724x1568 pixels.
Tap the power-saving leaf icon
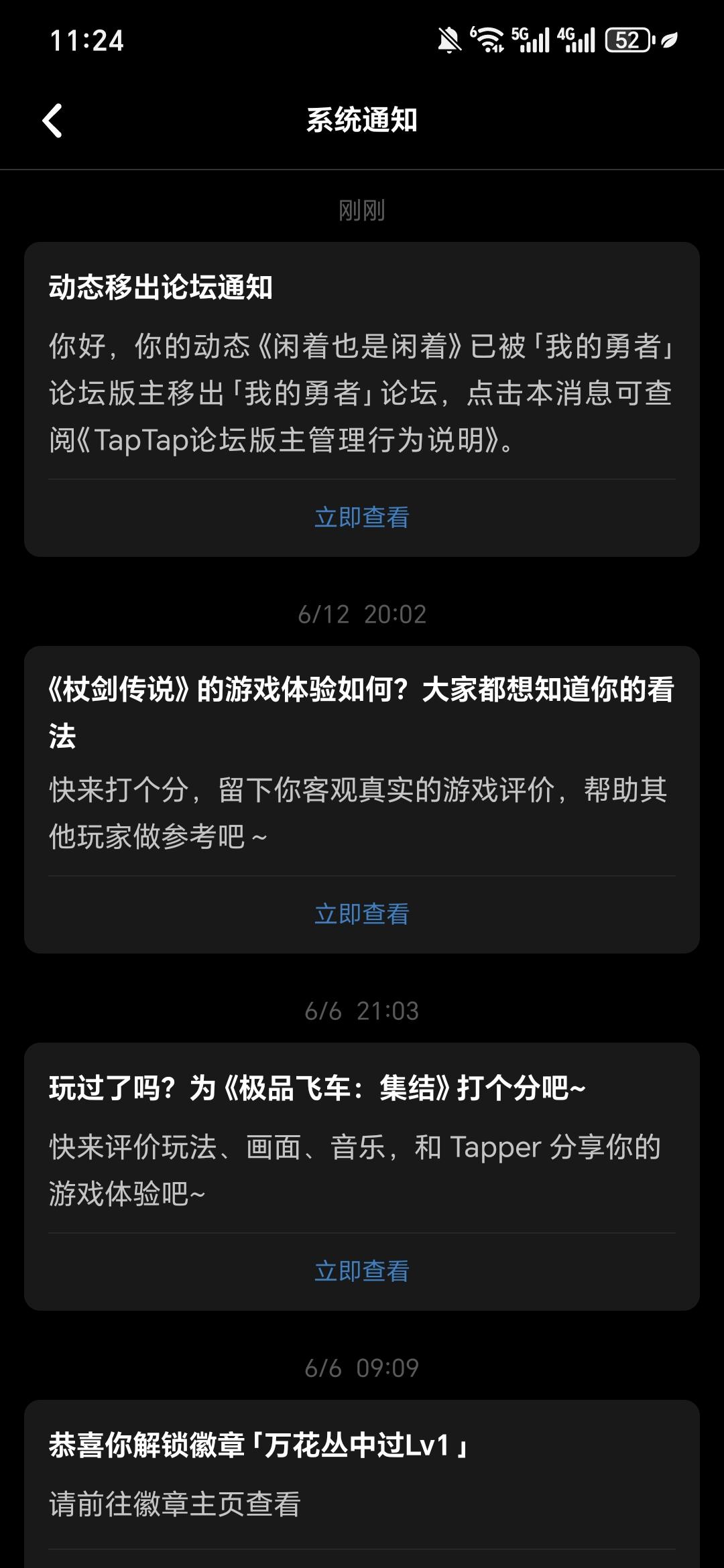(670, 42)
